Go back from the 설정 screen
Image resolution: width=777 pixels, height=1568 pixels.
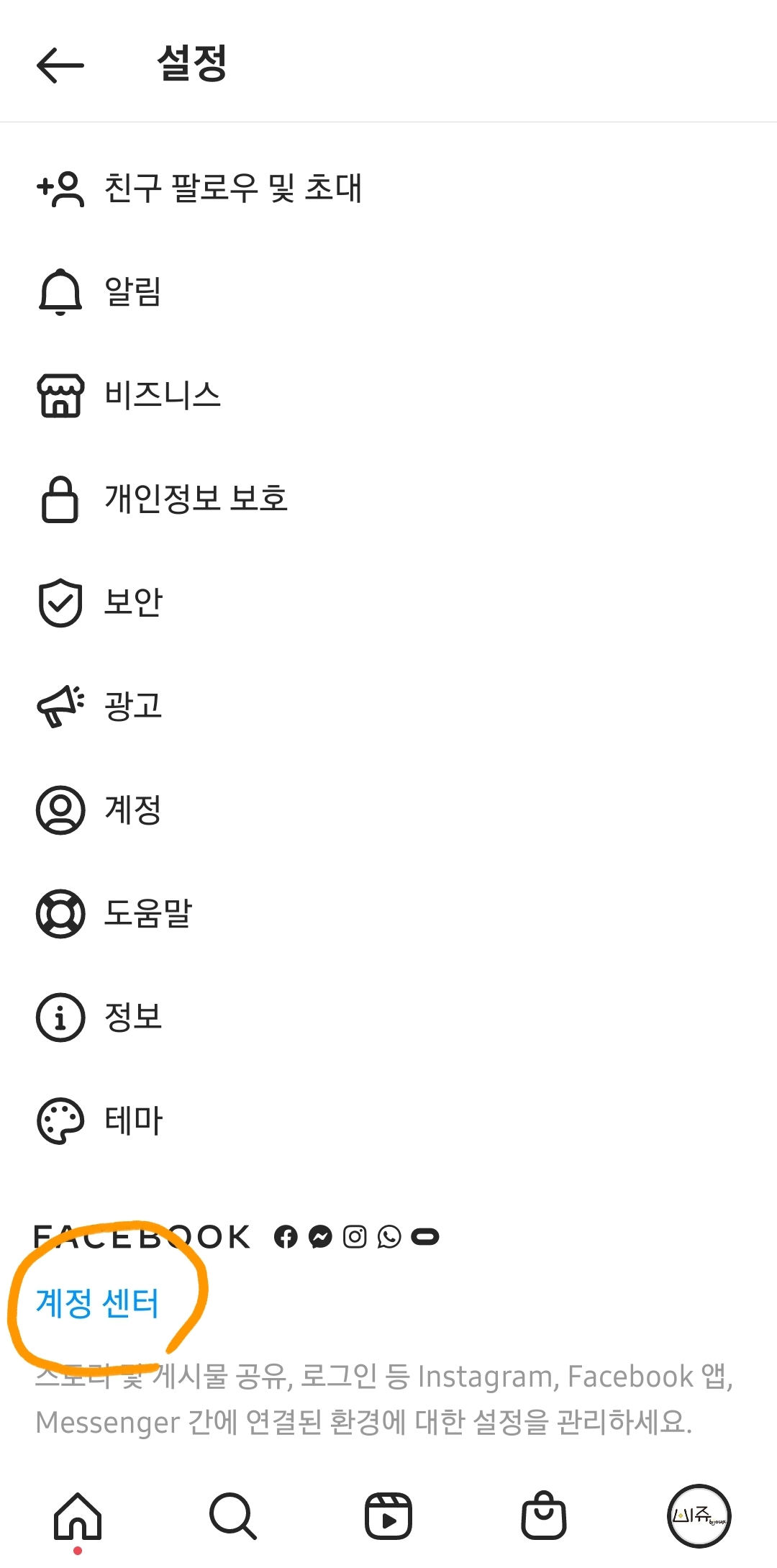[60, 65]
